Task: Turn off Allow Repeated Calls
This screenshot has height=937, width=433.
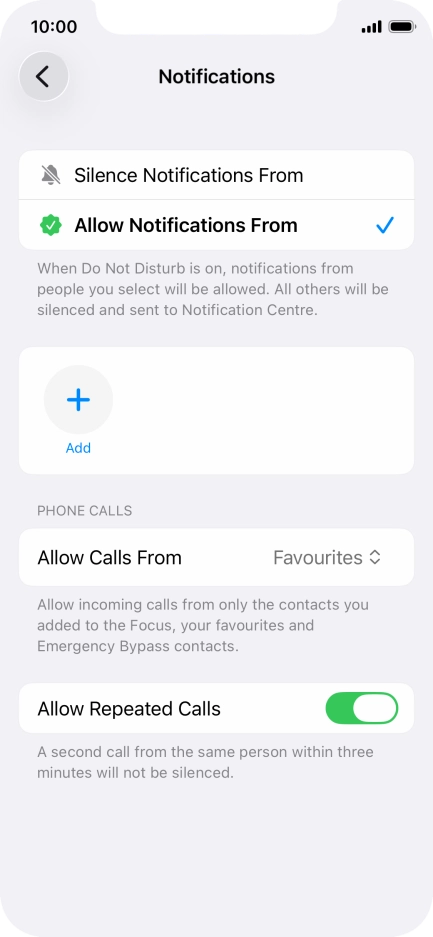Action: click(361, 709)
